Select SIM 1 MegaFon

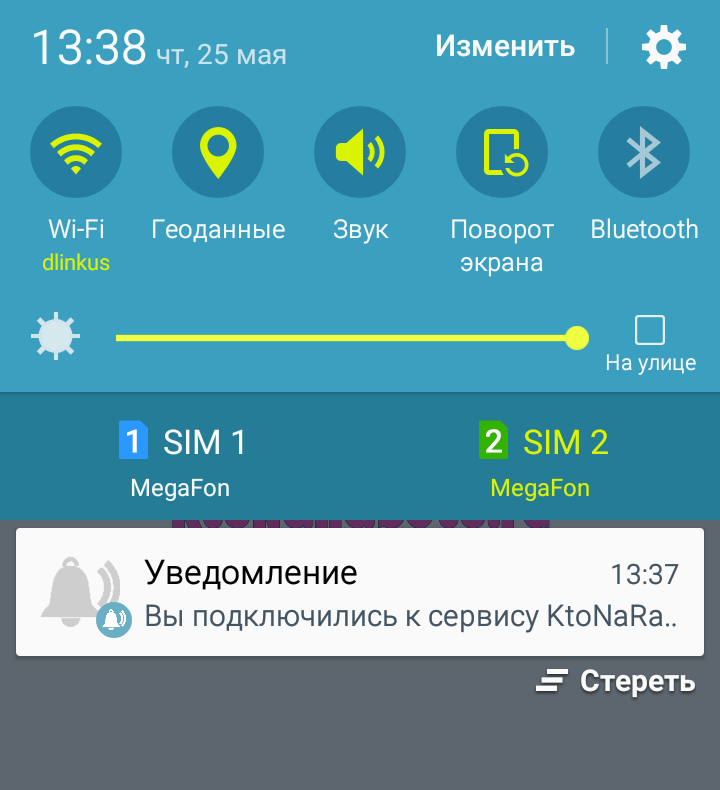(x=181, y=459)
